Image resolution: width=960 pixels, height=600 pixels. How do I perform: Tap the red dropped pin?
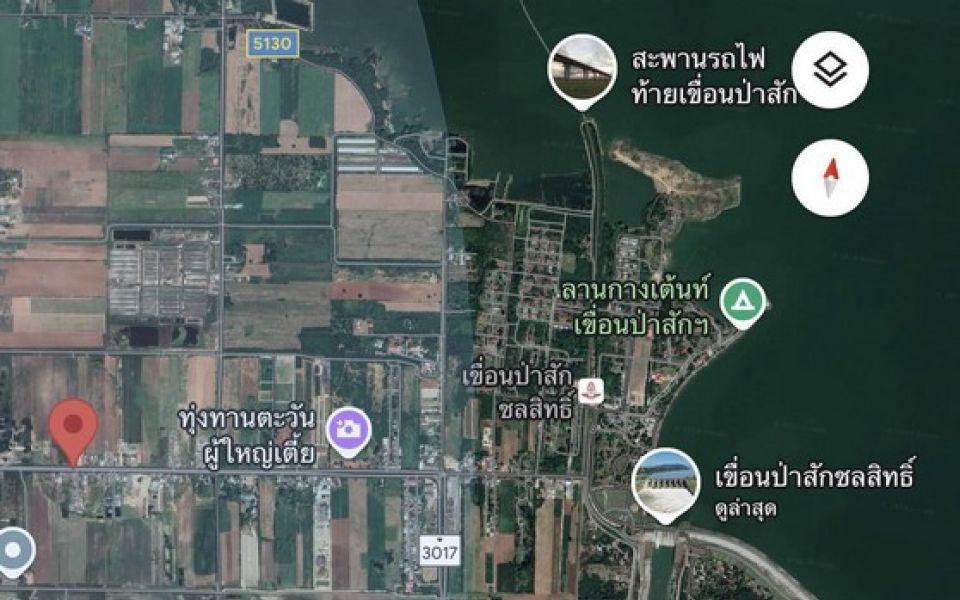click(x=73, y=429)
